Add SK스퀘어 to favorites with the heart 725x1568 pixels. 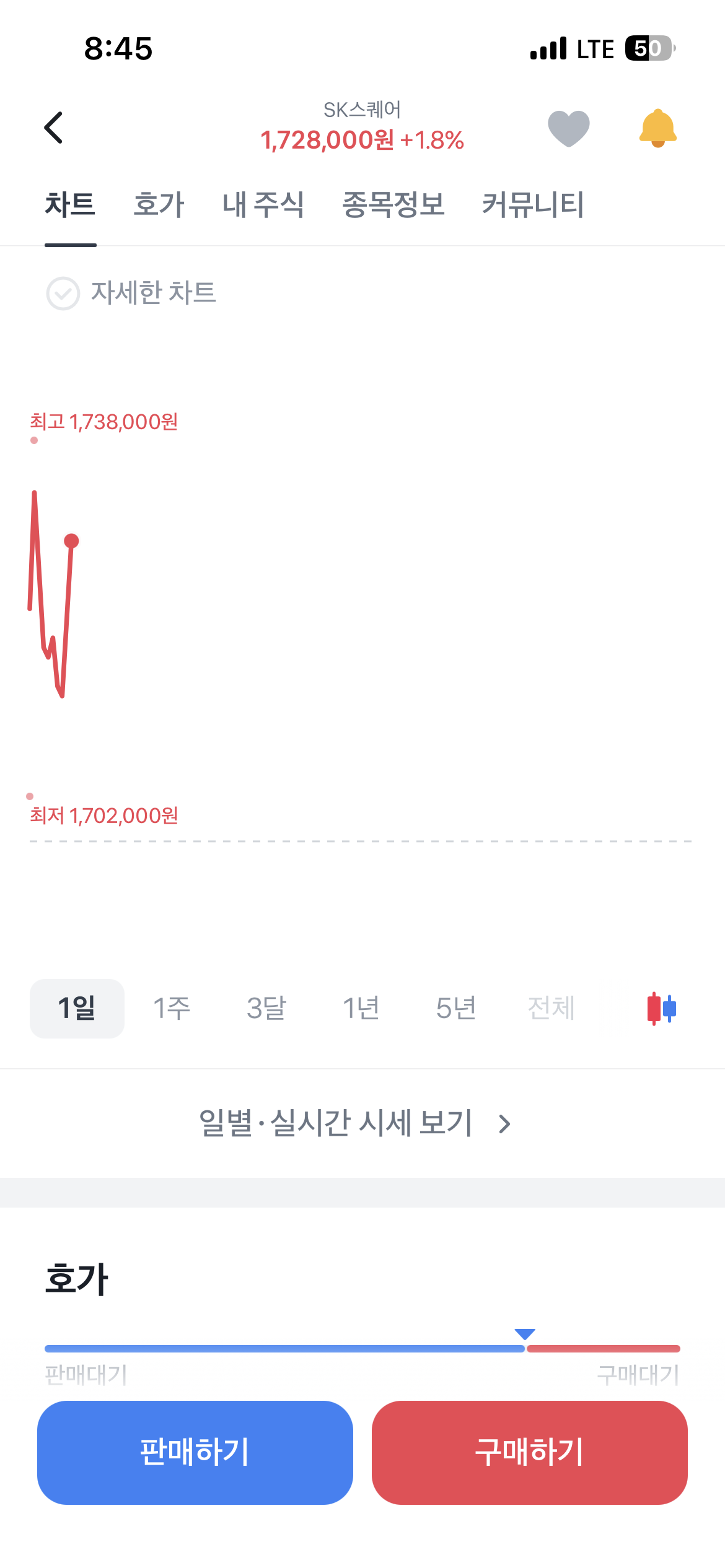click(568, 128)
